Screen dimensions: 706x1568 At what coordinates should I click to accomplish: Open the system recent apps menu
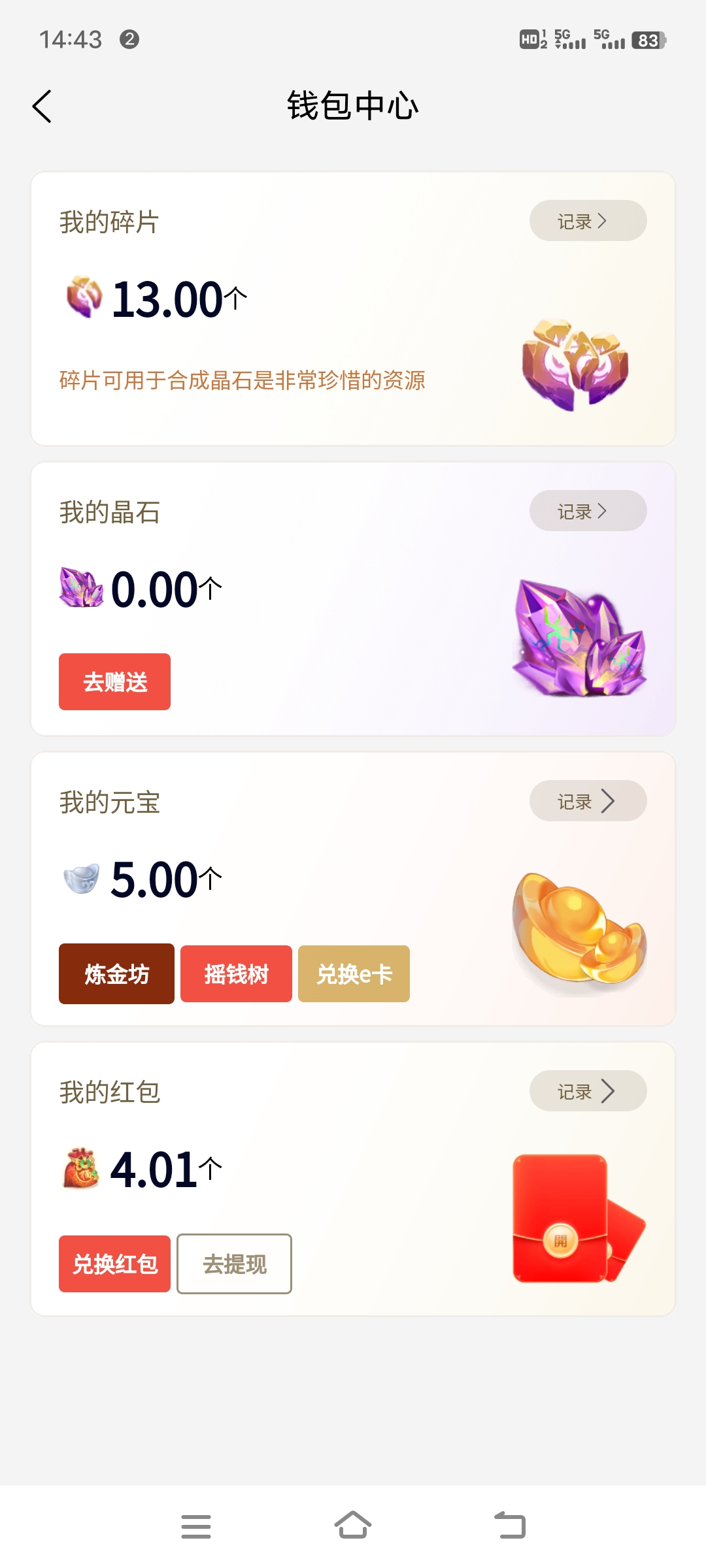click(196, 1527)
